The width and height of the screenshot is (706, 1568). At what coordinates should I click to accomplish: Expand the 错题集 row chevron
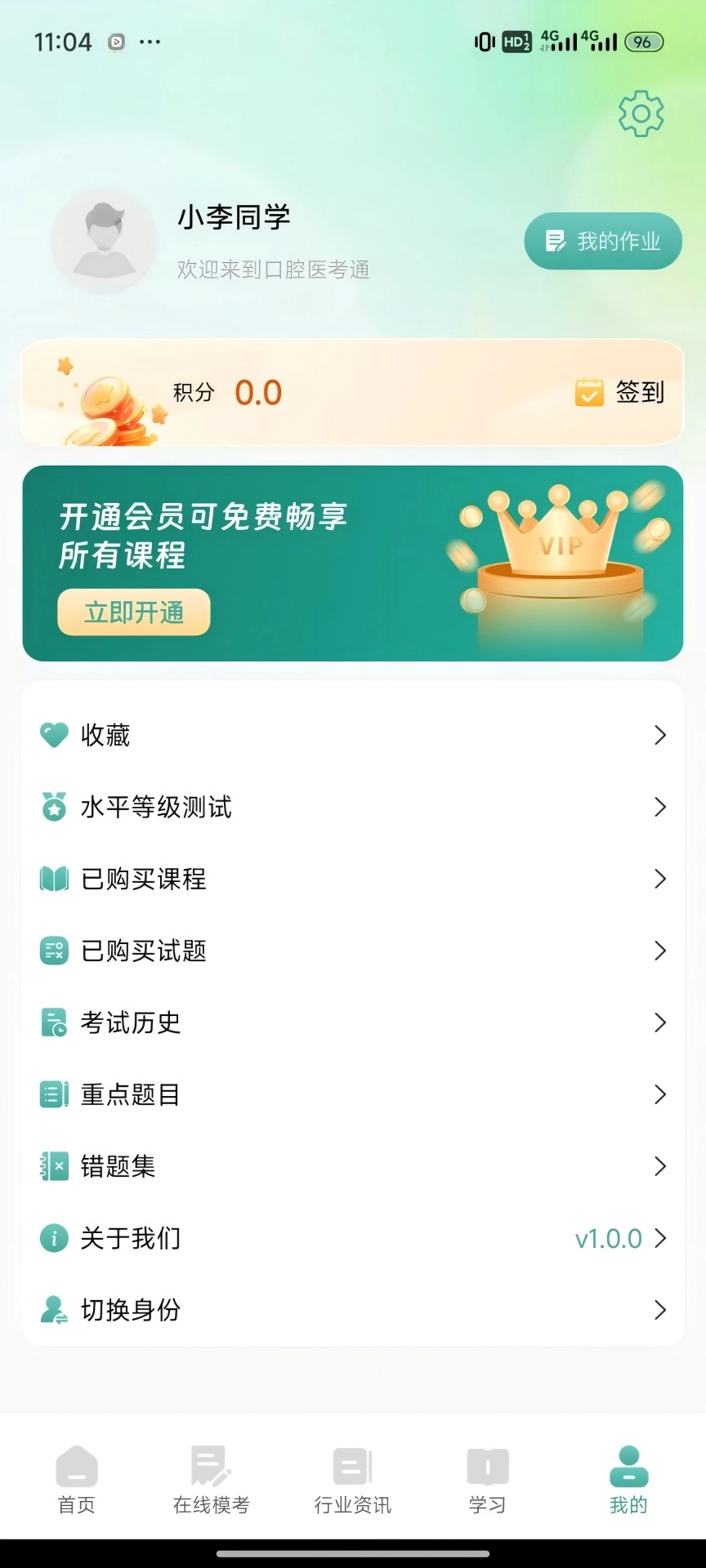(x=660, y=1166)
